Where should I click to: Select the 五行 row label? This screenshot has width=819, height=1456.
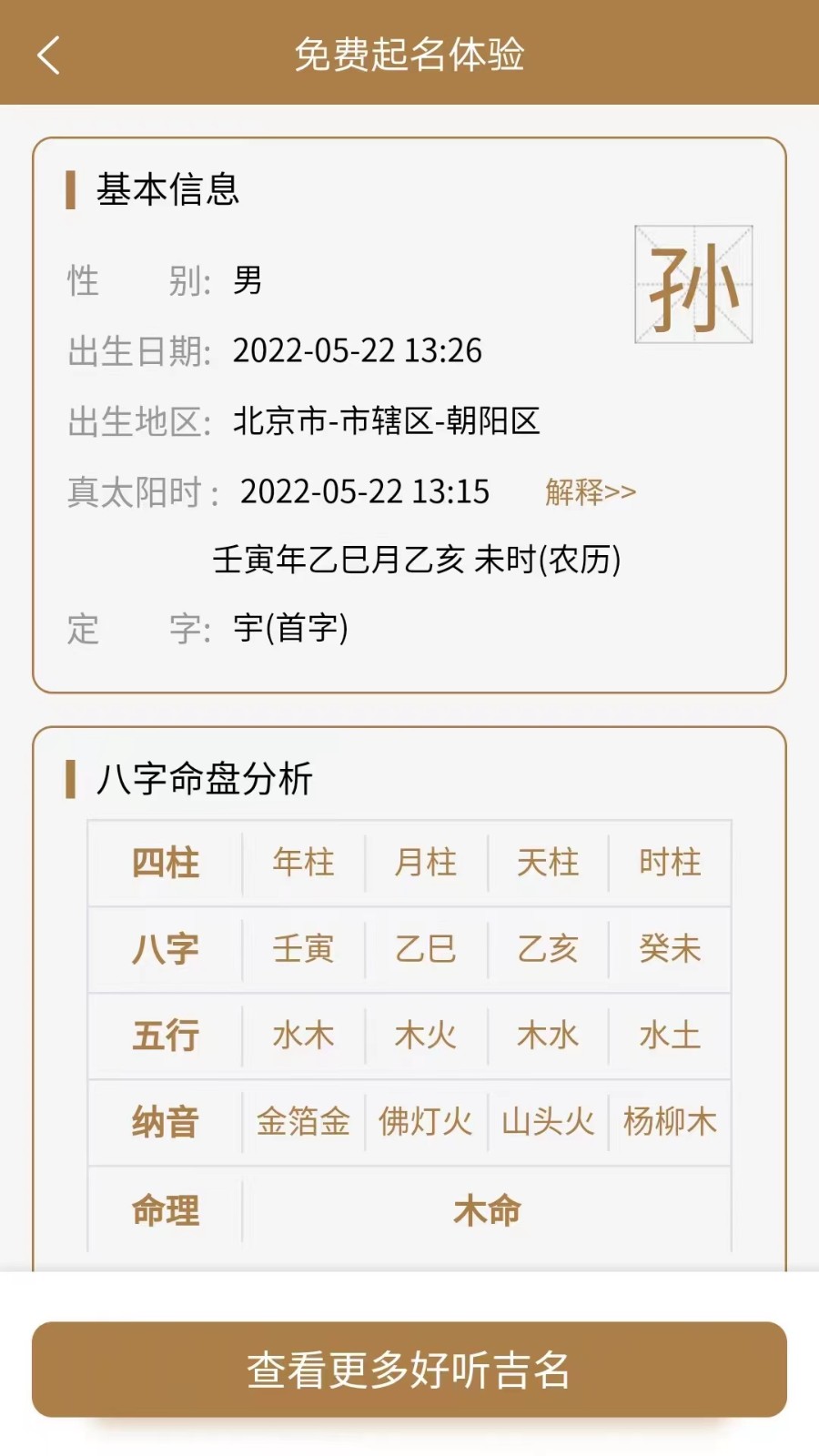point(164,1036)
